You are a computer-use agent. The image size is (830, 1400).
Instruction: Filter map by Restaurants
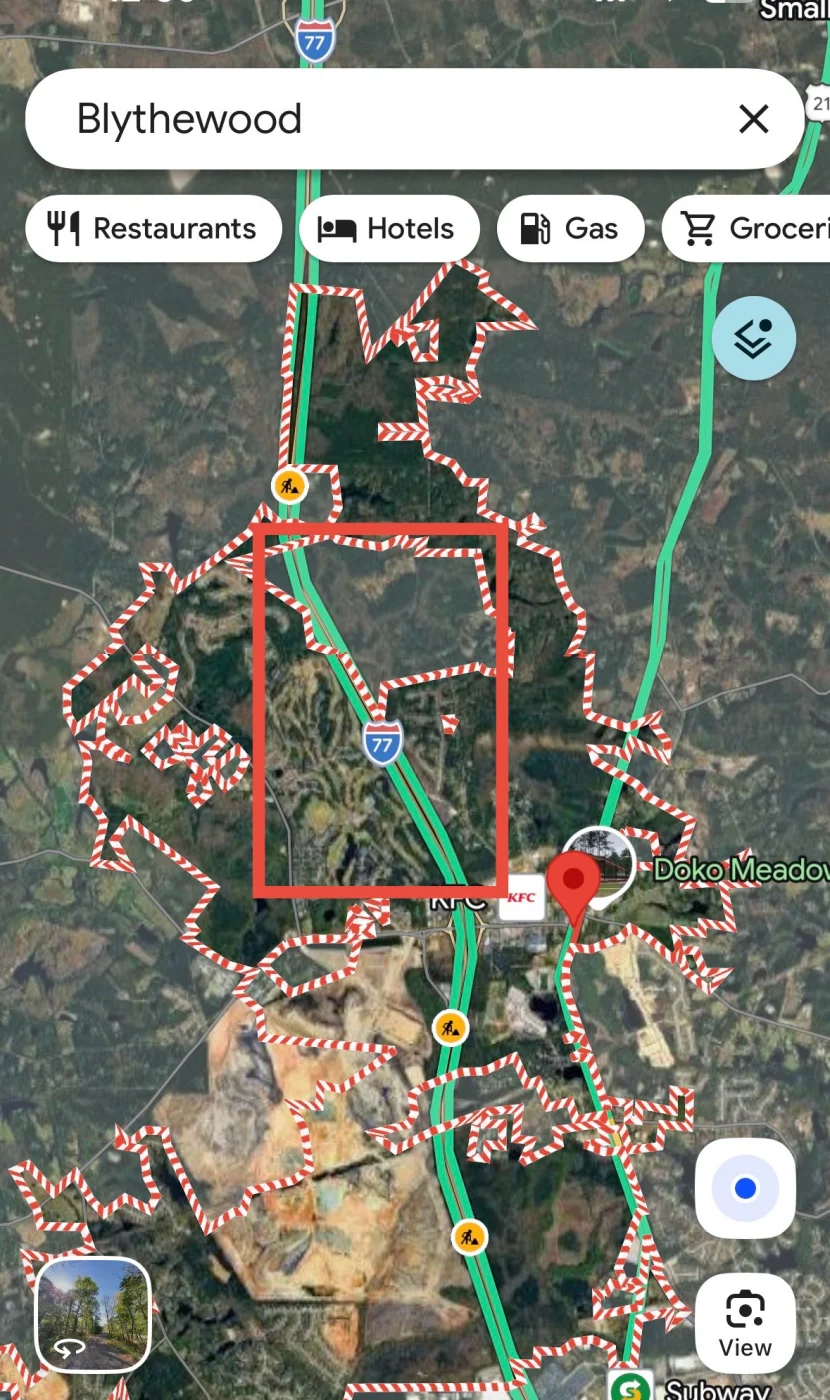coord(153,229)
